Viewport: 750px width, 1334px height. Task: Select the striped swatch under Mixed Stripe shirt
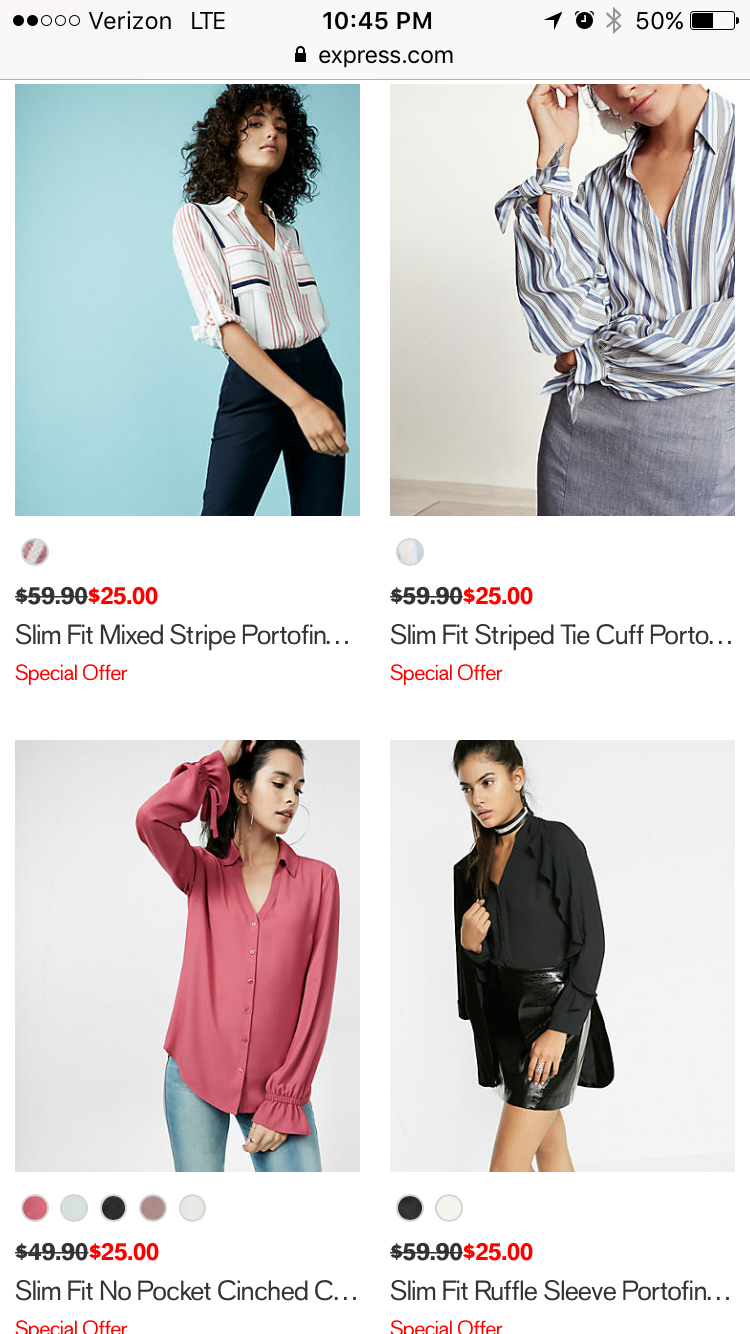click(35, 551)
